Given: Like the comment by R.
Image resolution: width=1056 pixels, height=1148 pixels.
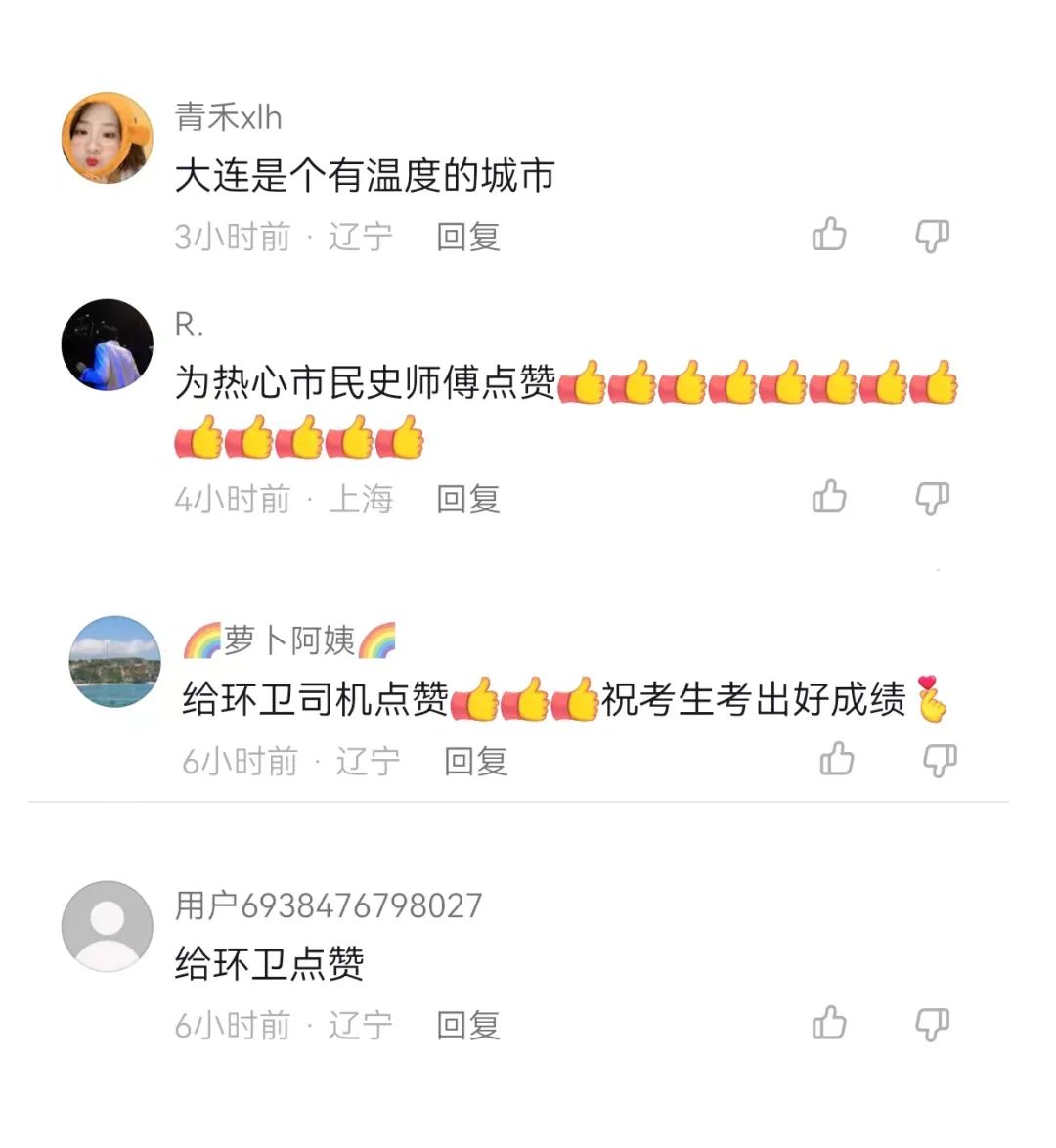Looking at the screenshot, I should (x=829, y=498).
